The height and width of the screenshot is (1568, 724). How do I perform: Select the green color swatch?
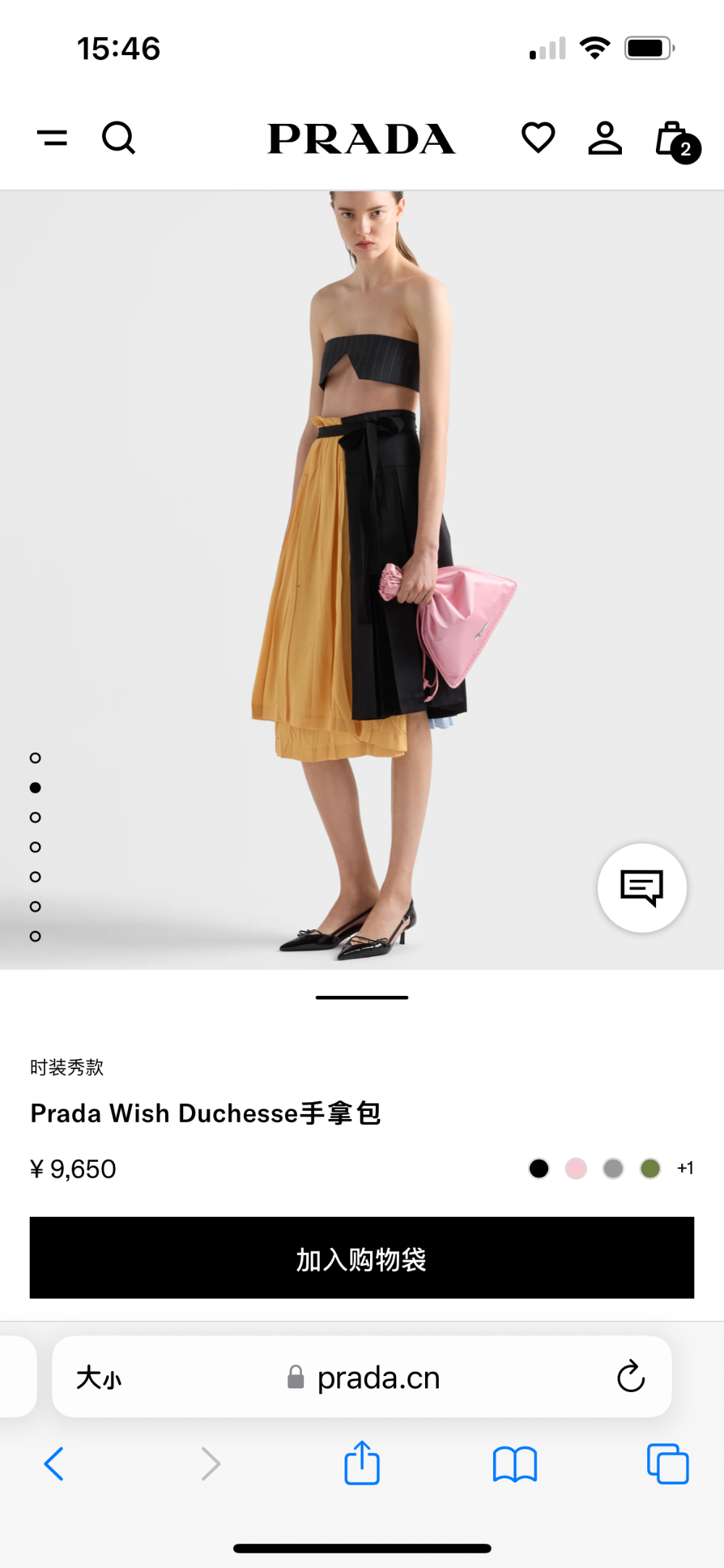[650, 1168]
